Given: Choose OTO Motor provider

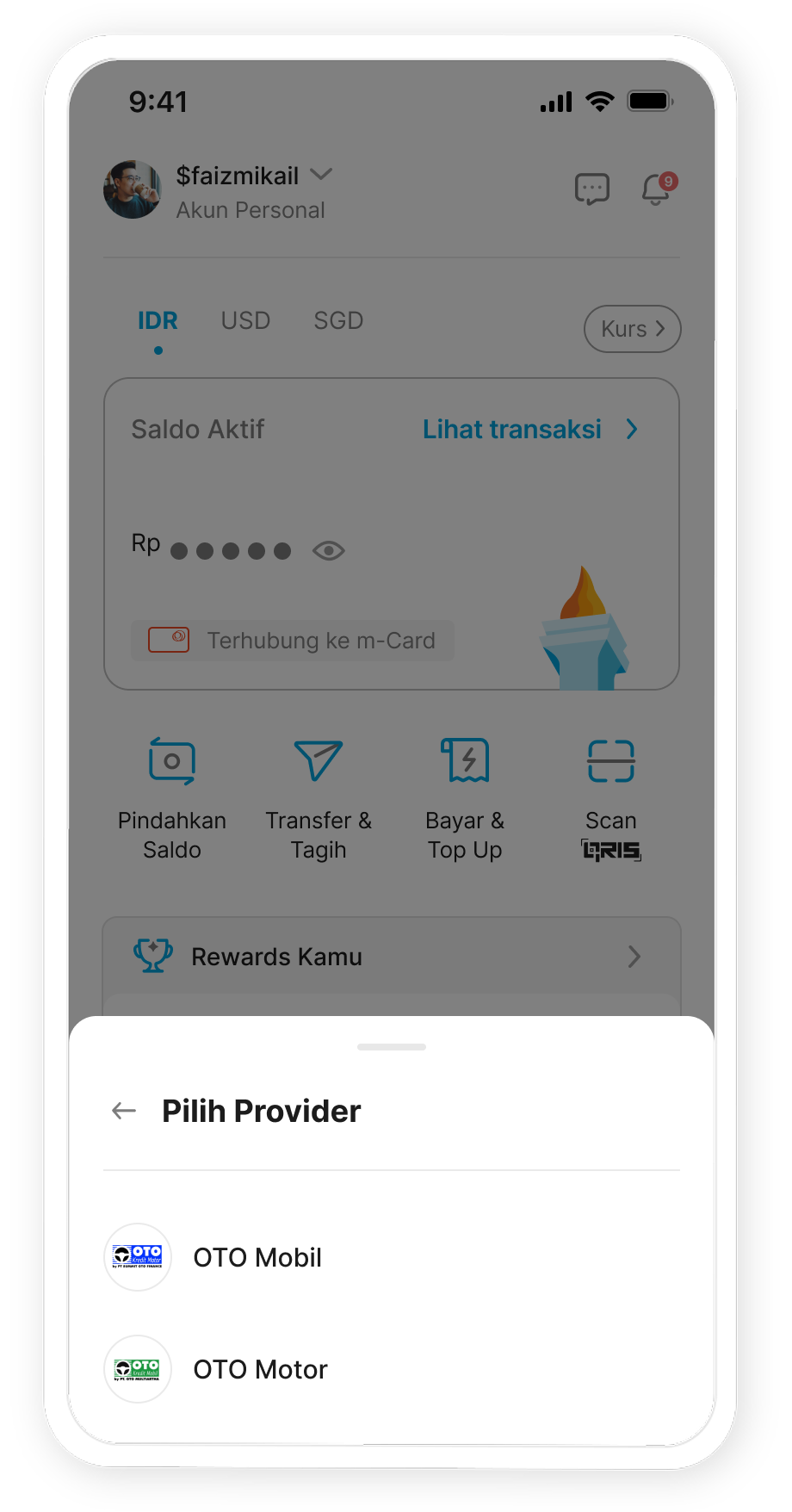Looking at the screenshot, I should pos(260,1369).
